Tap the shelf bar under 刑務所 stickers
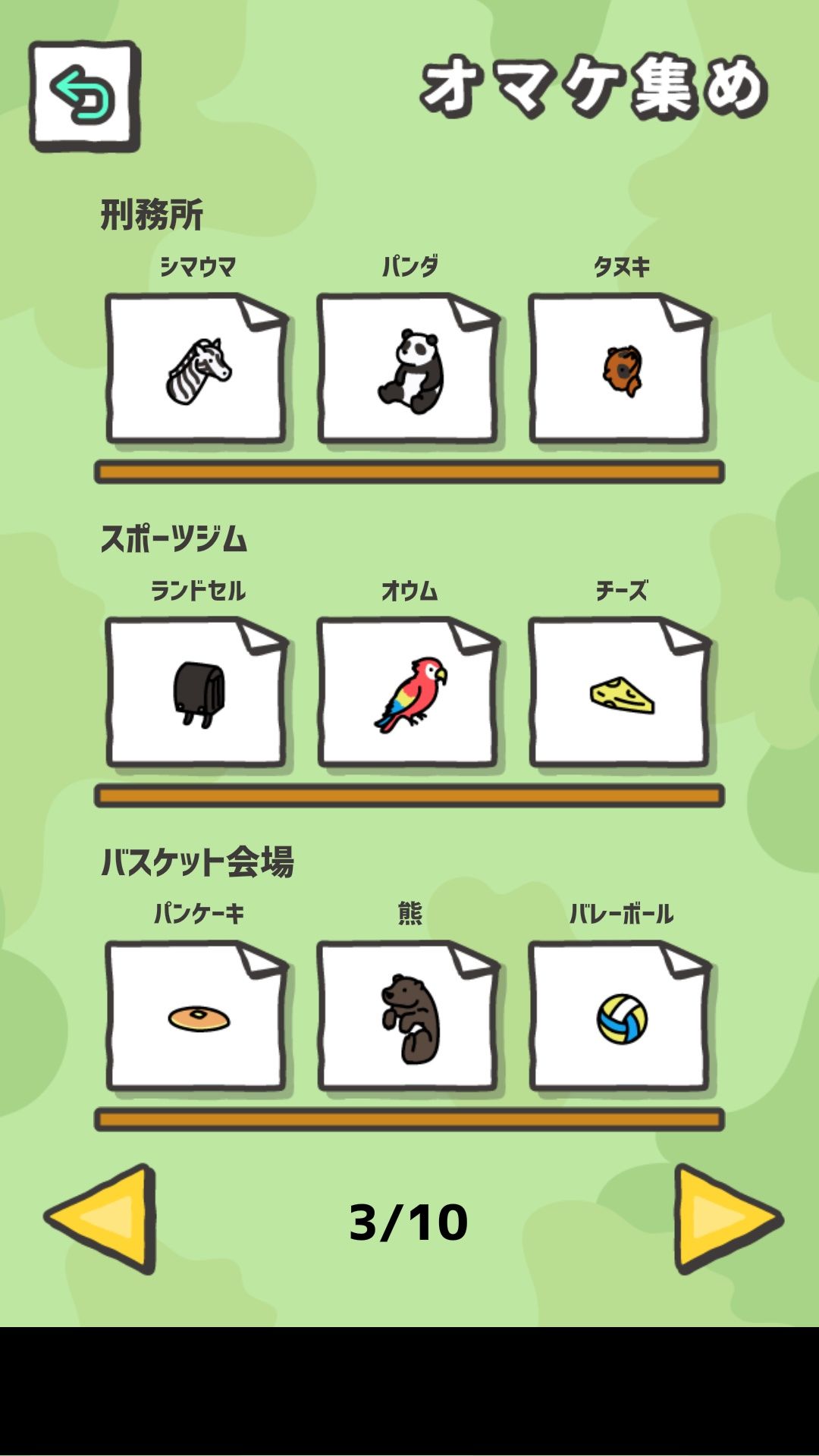Viewport: 819px width, 1456px height. [x=409, y=471]
